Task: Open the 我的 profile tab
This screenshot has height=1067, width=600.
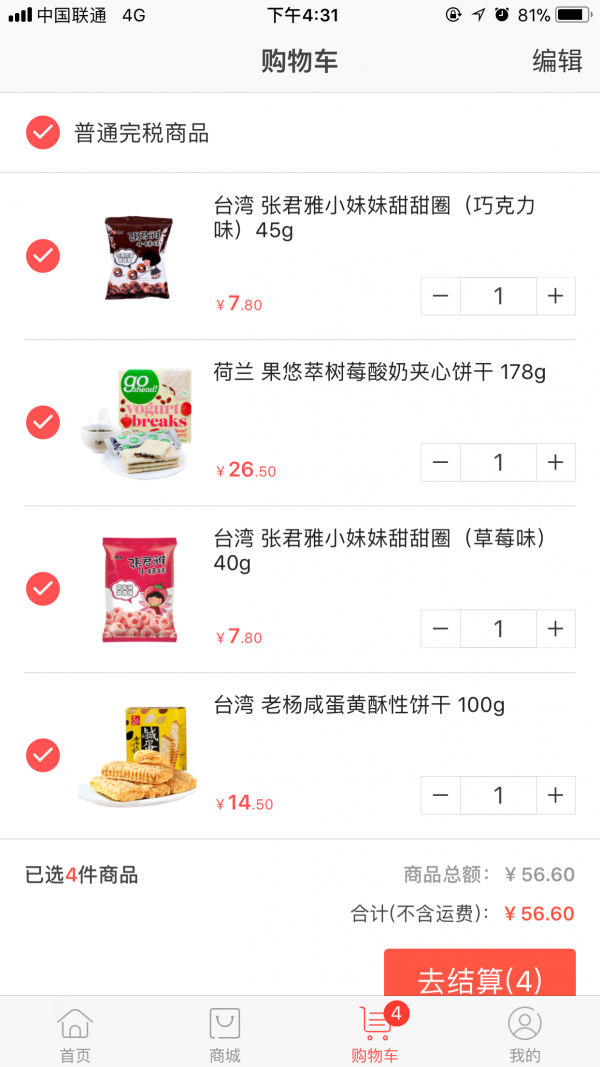Action: (524, 1035)
